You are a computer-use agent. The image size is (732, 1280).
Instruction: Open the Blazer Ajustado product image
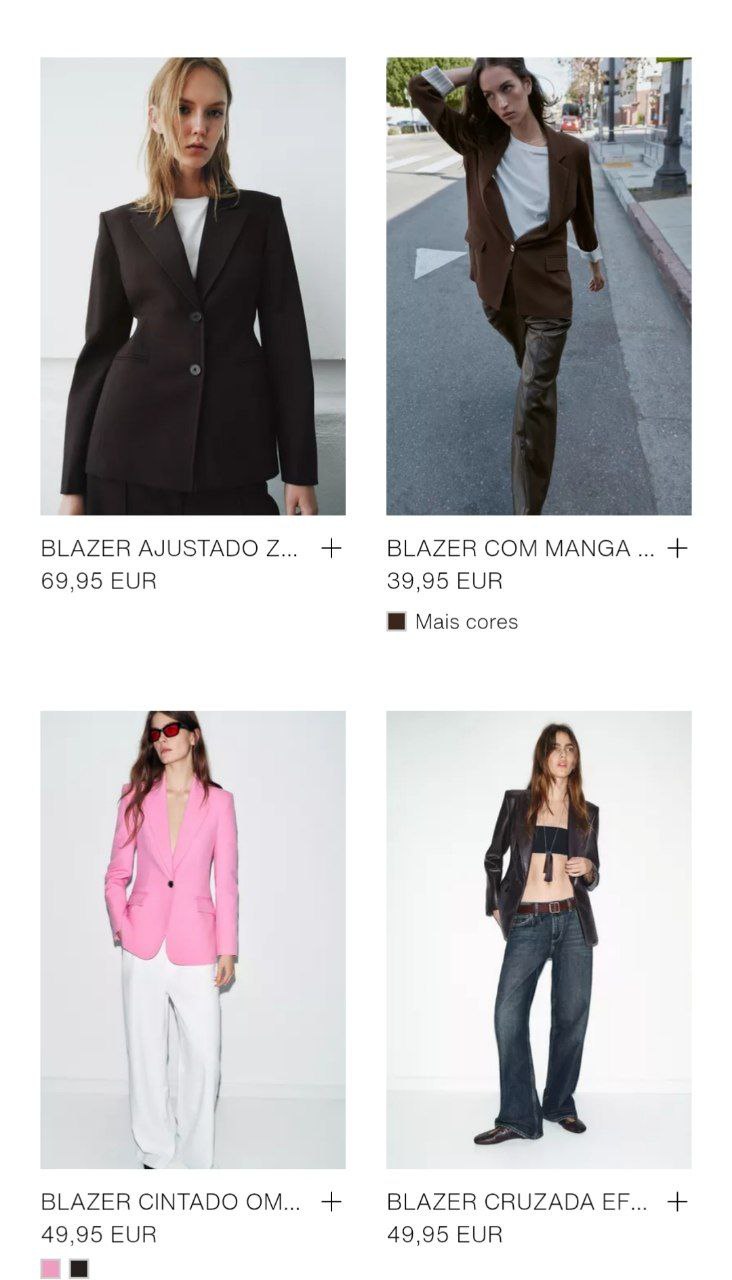click(193, 286)
